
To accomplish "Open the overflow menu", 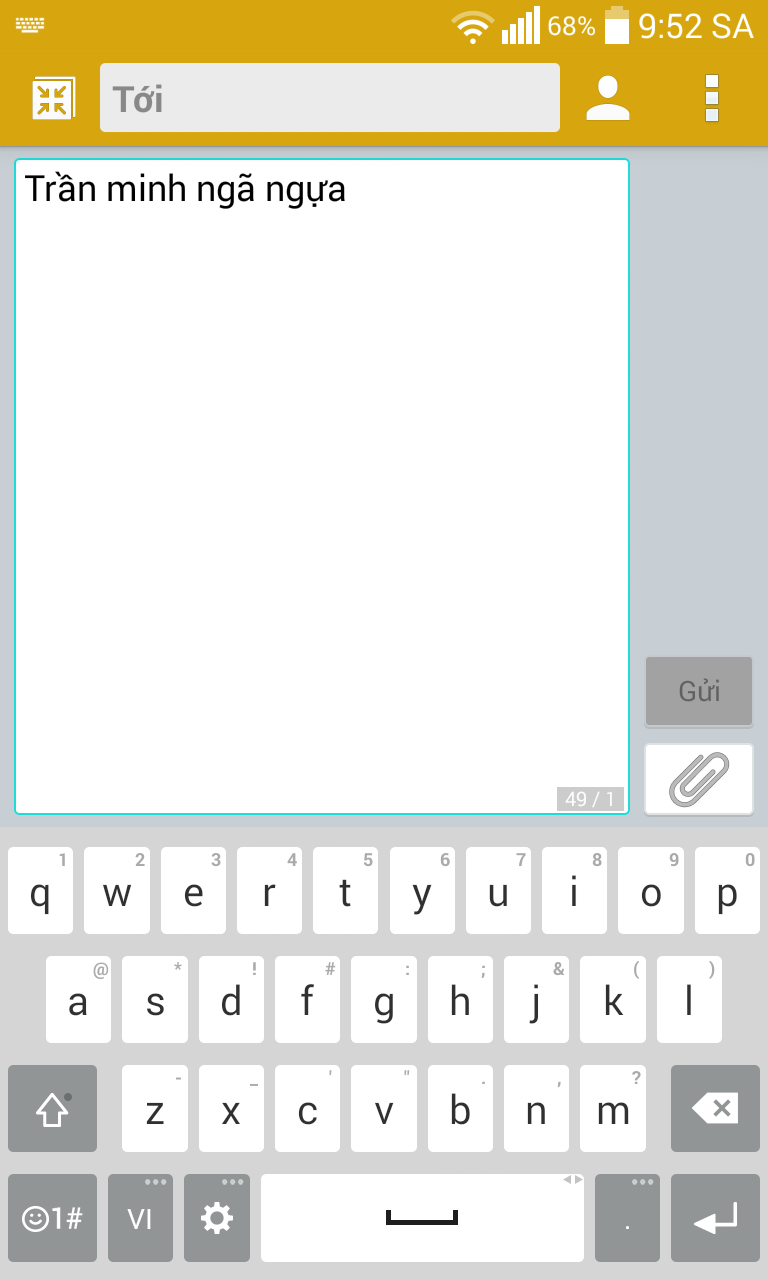I will coord(712,98).
